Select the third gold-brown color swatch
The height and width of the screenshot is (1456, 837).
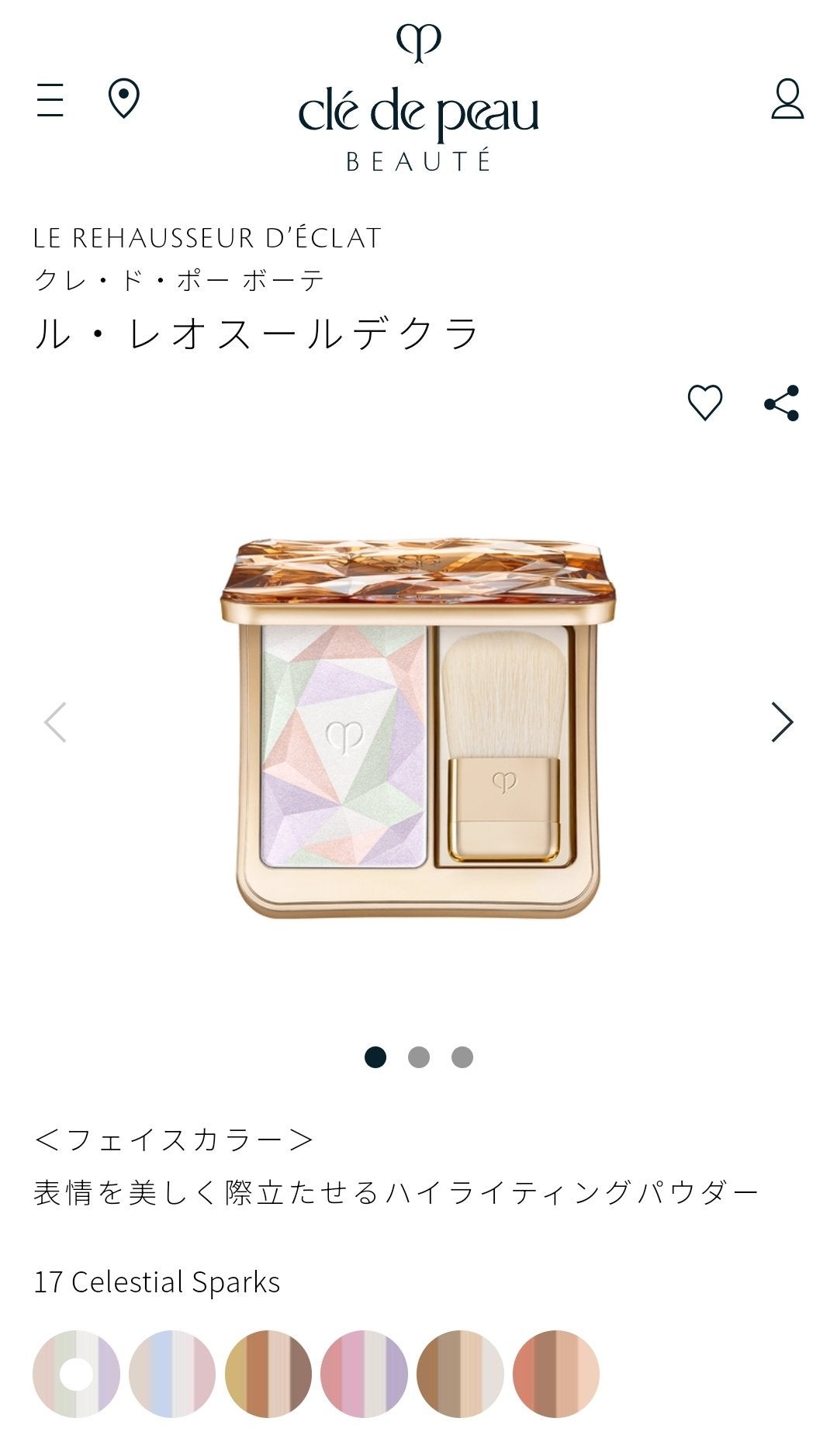[x=268, y=1374]
